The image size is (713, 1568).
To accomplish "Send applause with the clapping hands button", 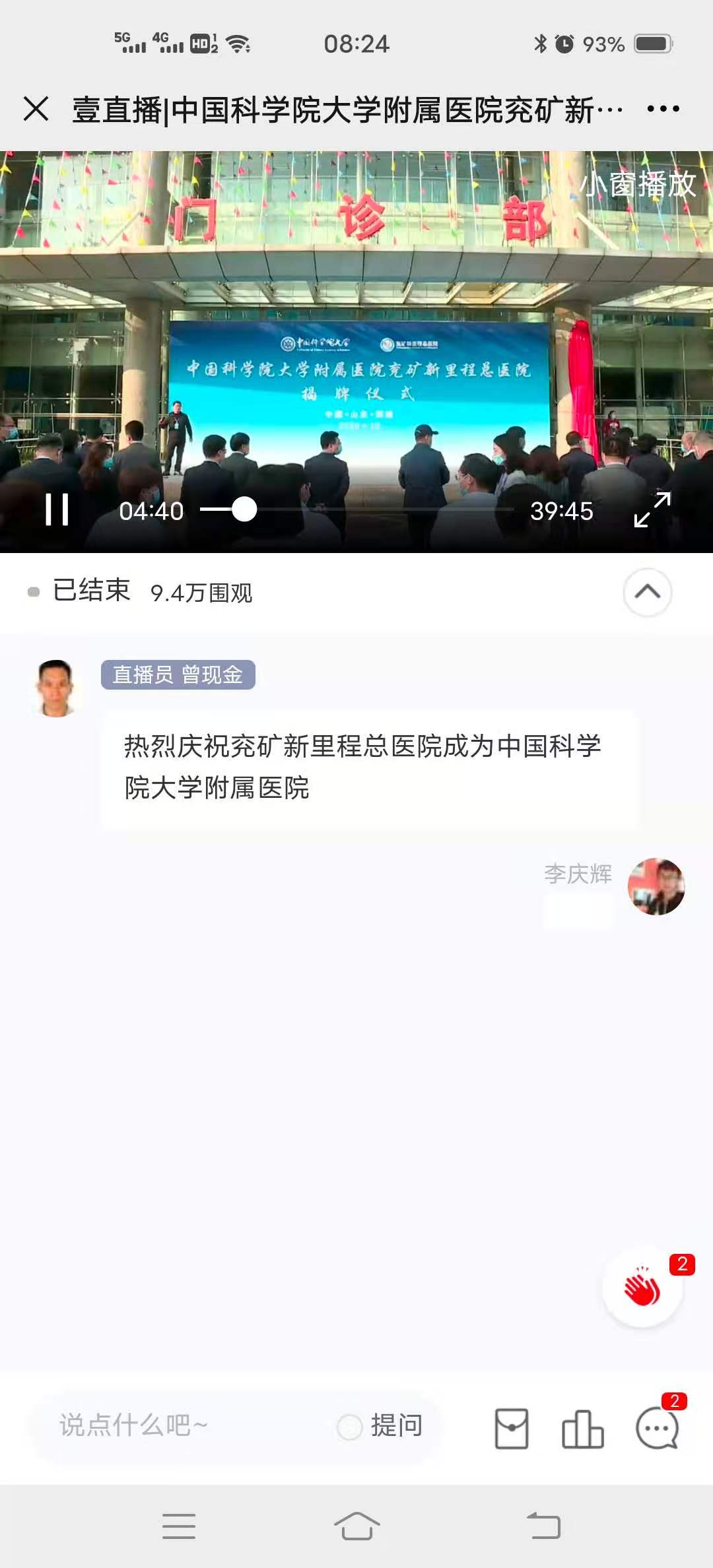I will click(642, 1288).
